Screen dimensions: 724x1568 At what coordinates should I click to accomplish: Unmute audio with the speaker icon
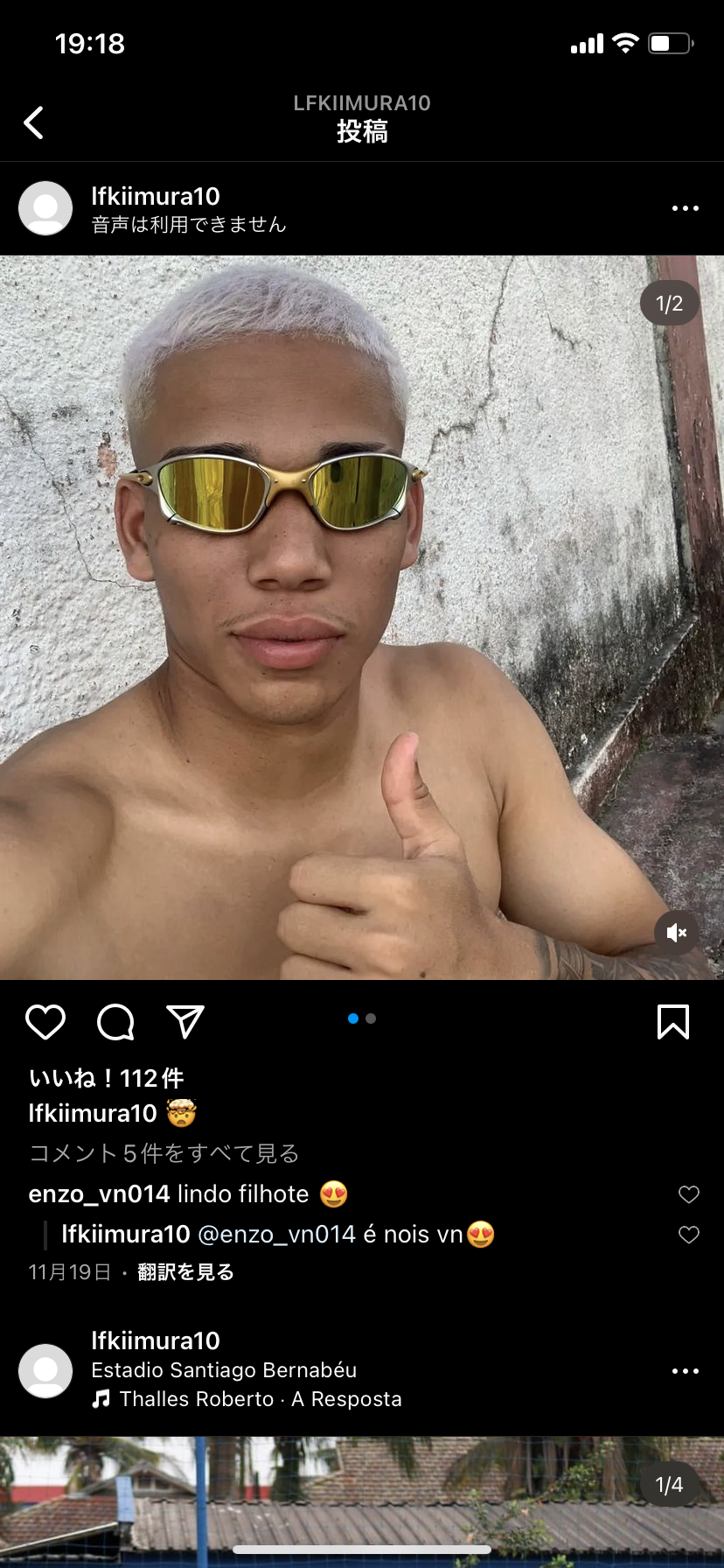(676, 933)
